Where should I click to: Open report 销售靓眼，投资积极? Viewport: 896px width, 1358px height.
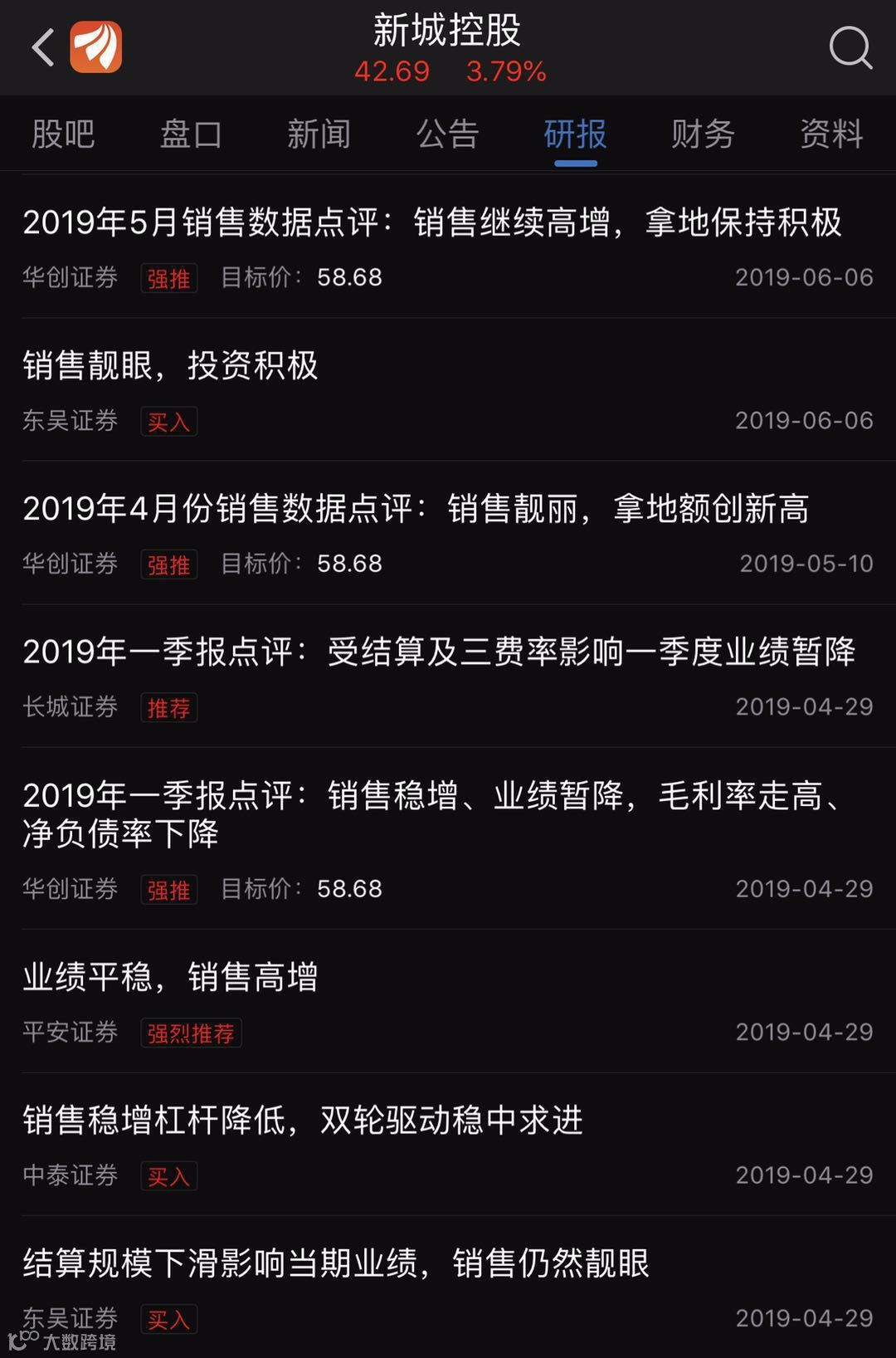tap(171, 365)
